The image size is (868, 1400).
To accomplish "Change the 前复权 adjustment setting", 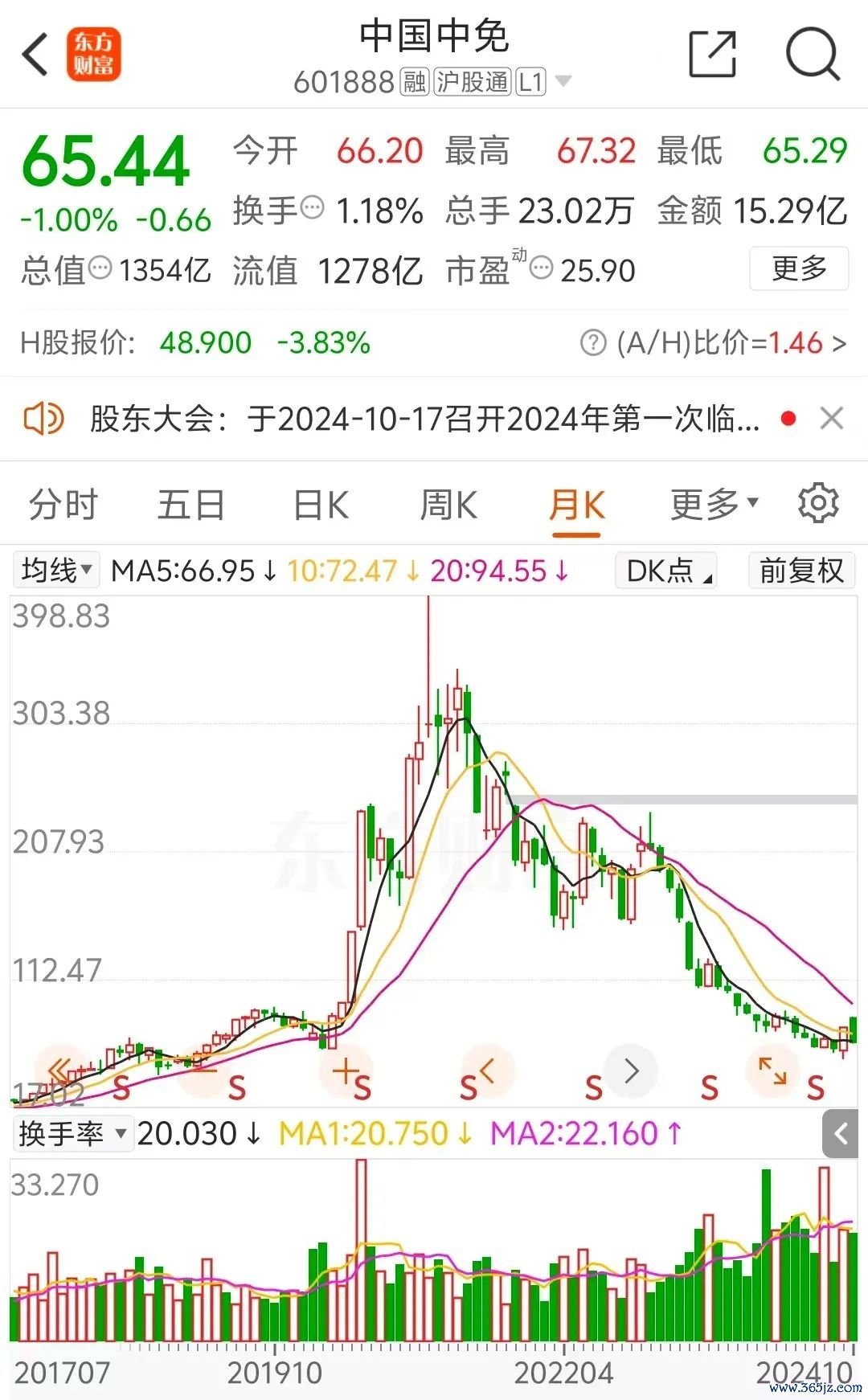I will [x=801, y=571].
